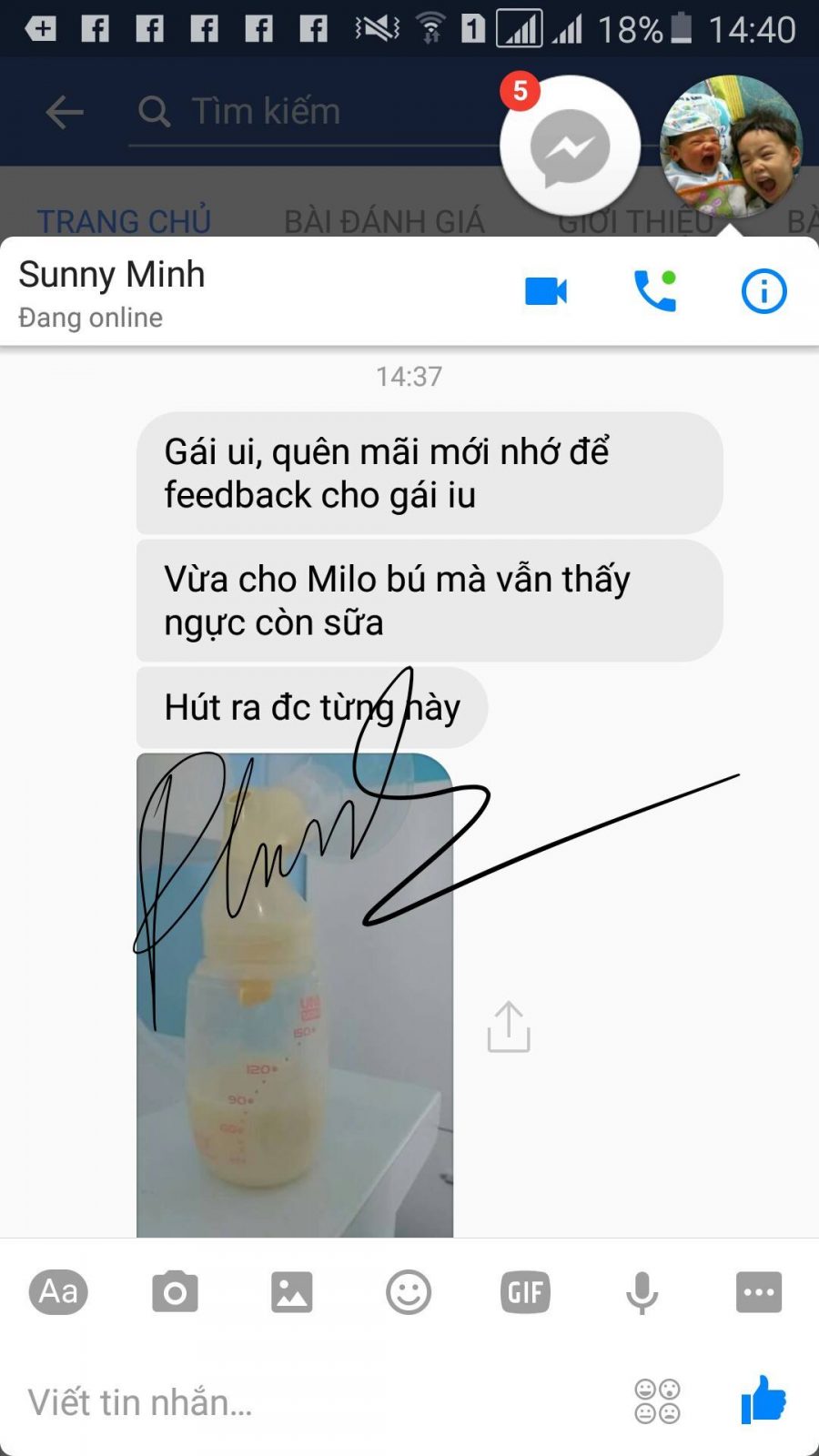The width and height of the screenshot is (819, 1456).
Task: Open conversation info for Sunny Minh
Action: (x=763, y=291)
